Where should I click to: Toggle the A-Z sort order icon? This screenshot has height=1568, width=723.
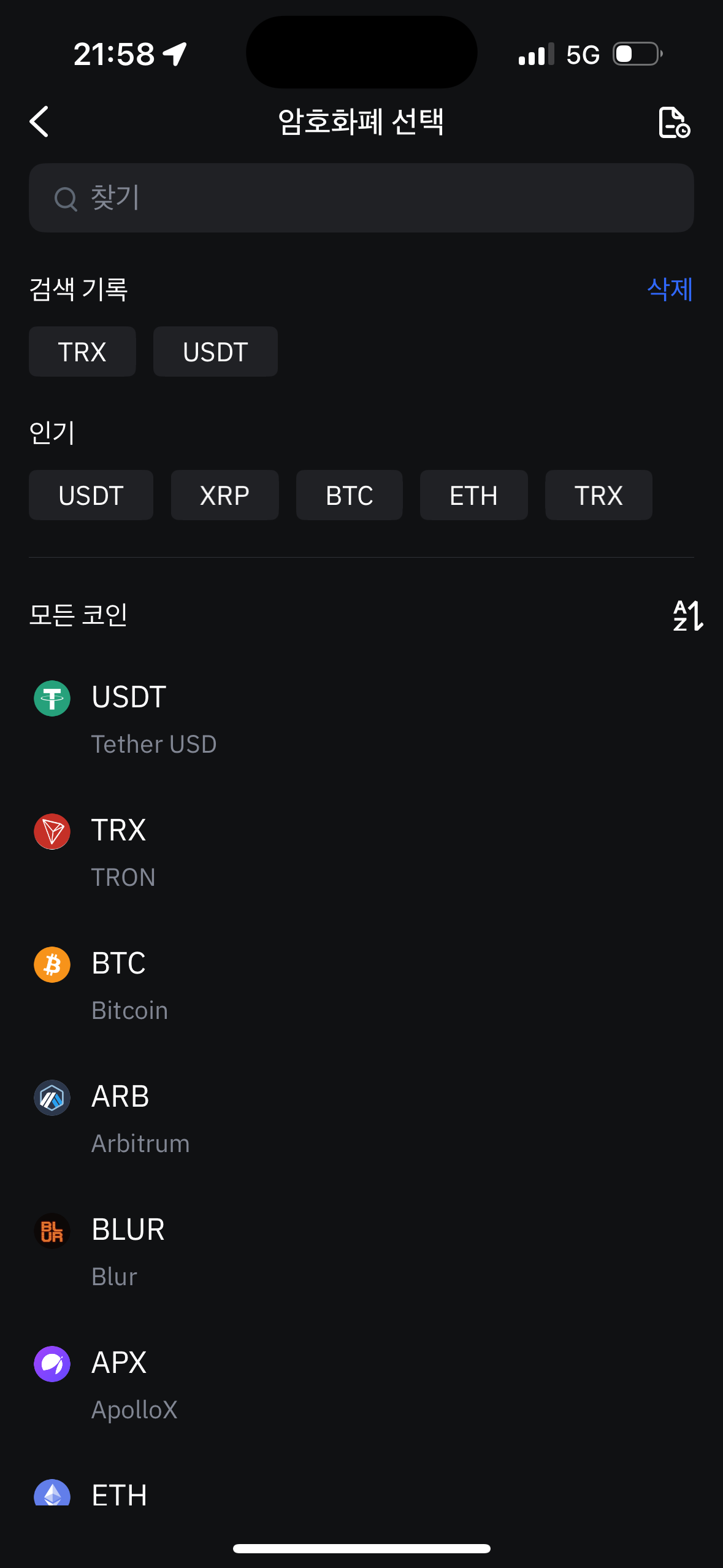tap(687, 615)
